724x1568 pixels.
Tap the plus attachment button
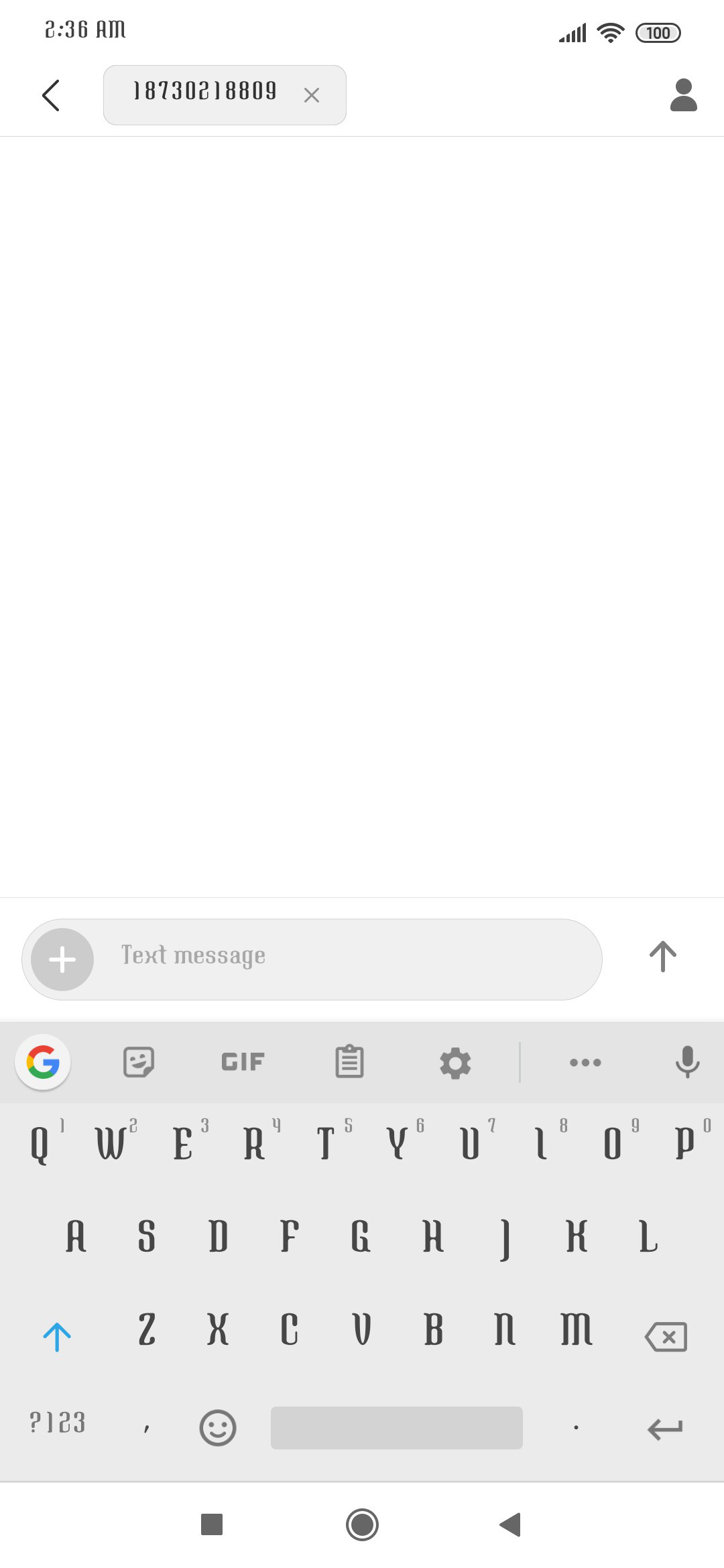tap(62, 960)
